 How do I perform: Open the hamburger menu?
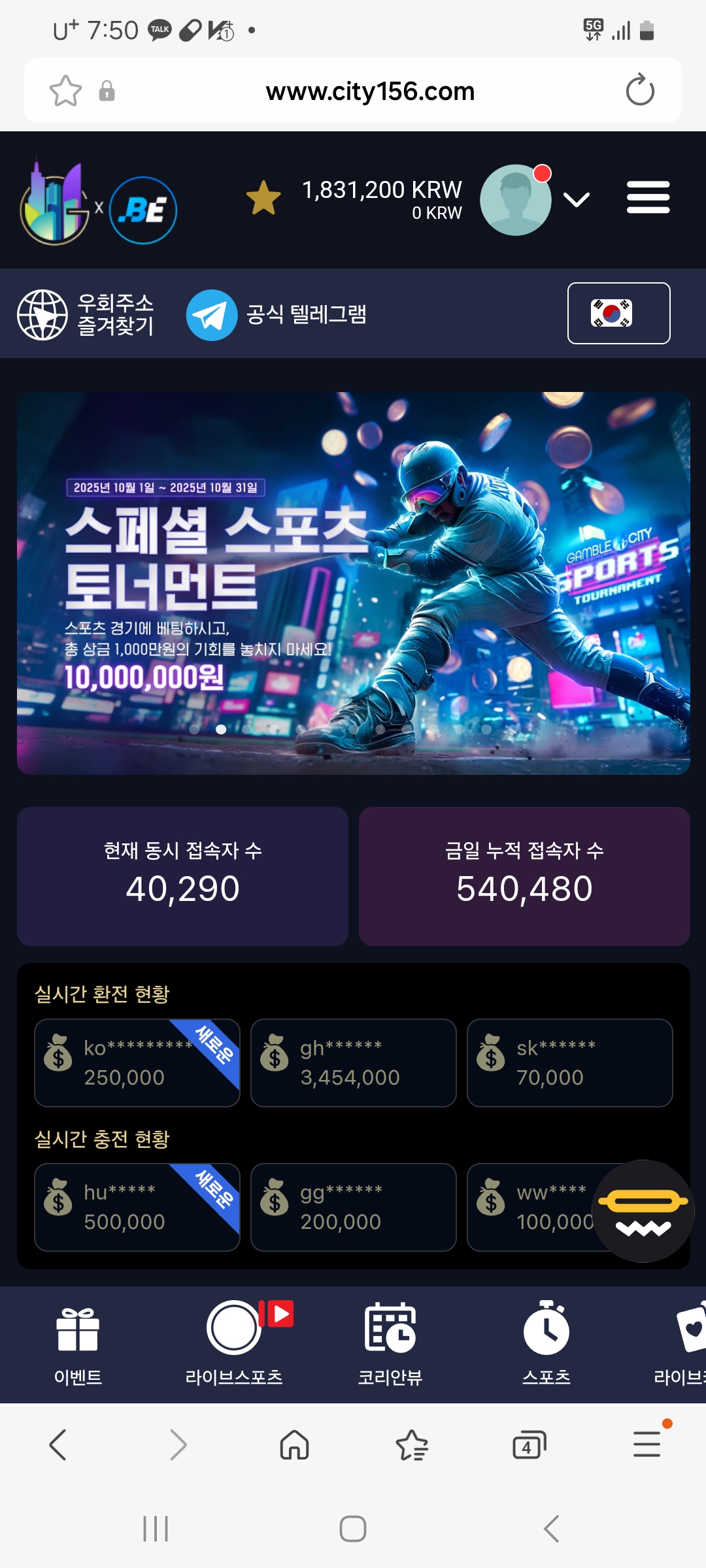[648, 198]
